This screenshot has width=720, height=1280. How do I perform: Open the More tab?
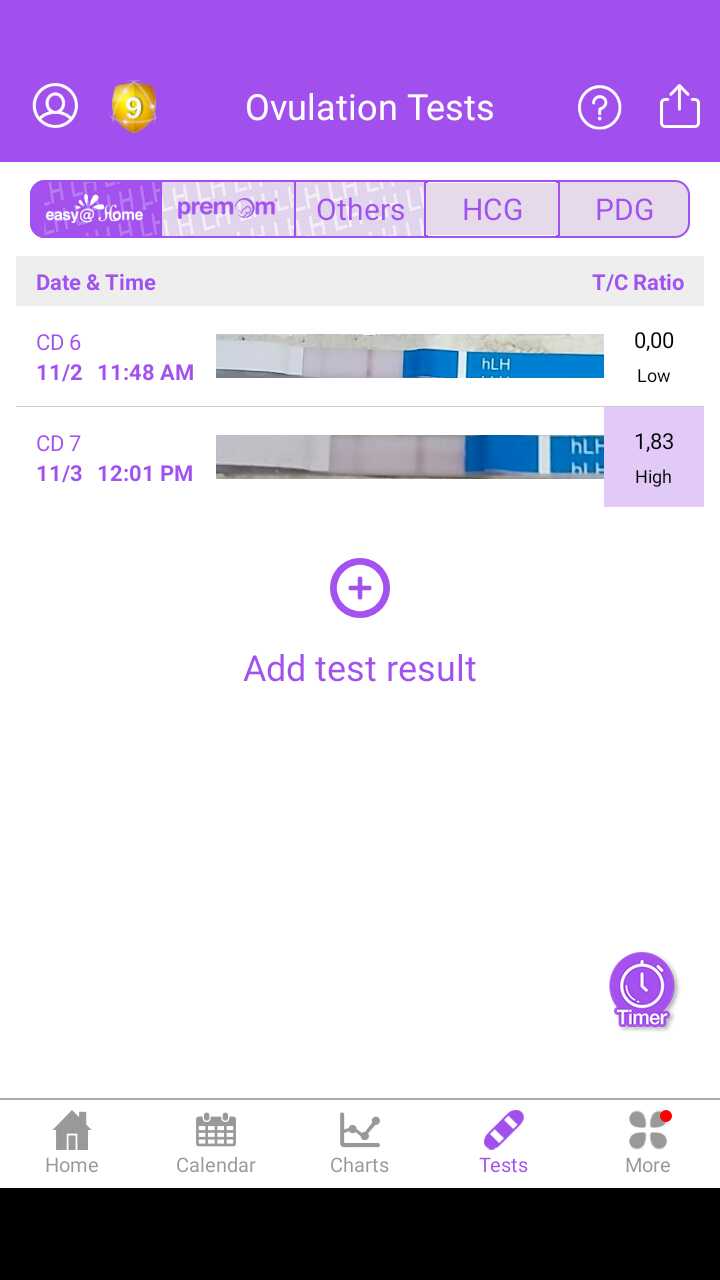tap(648, 1142)
